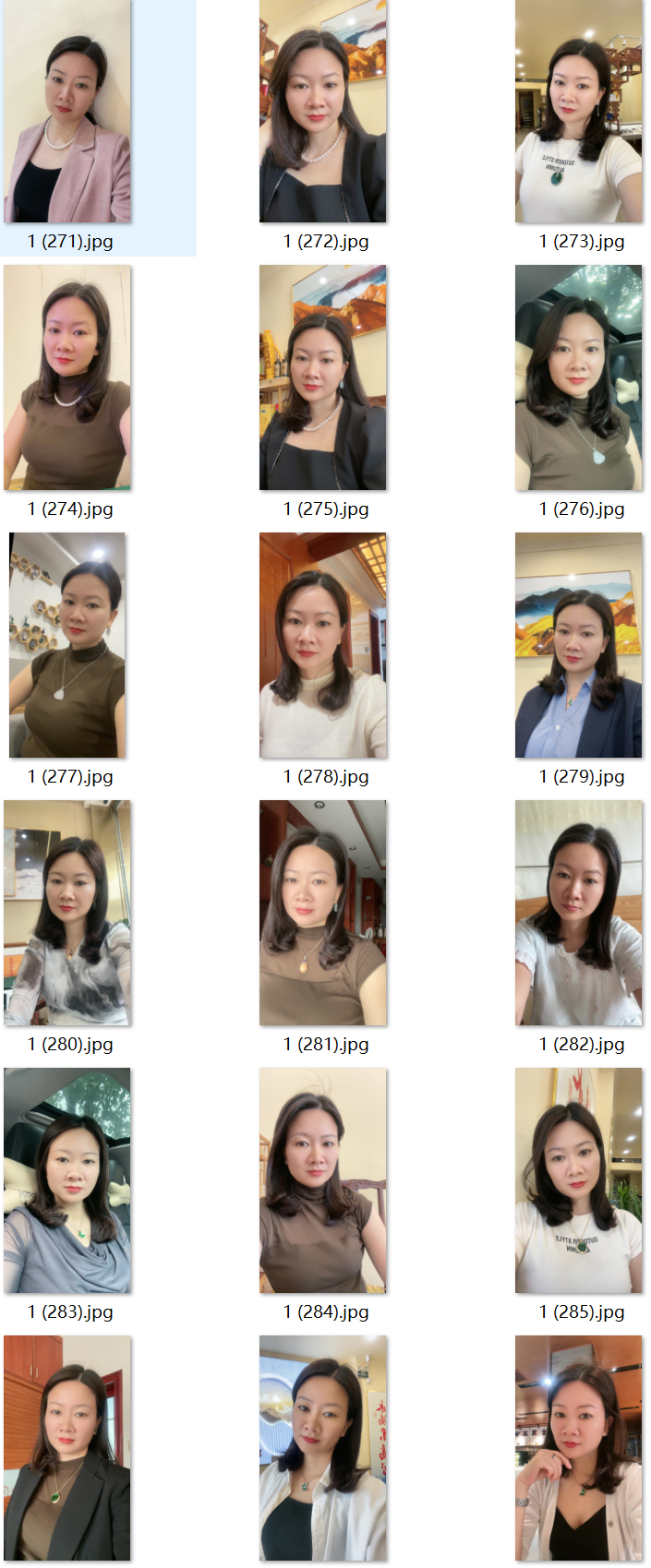Screen dimensions: 651x1568
Task: Select the photo named 1 (274).jpg
Action: (67, 377)
